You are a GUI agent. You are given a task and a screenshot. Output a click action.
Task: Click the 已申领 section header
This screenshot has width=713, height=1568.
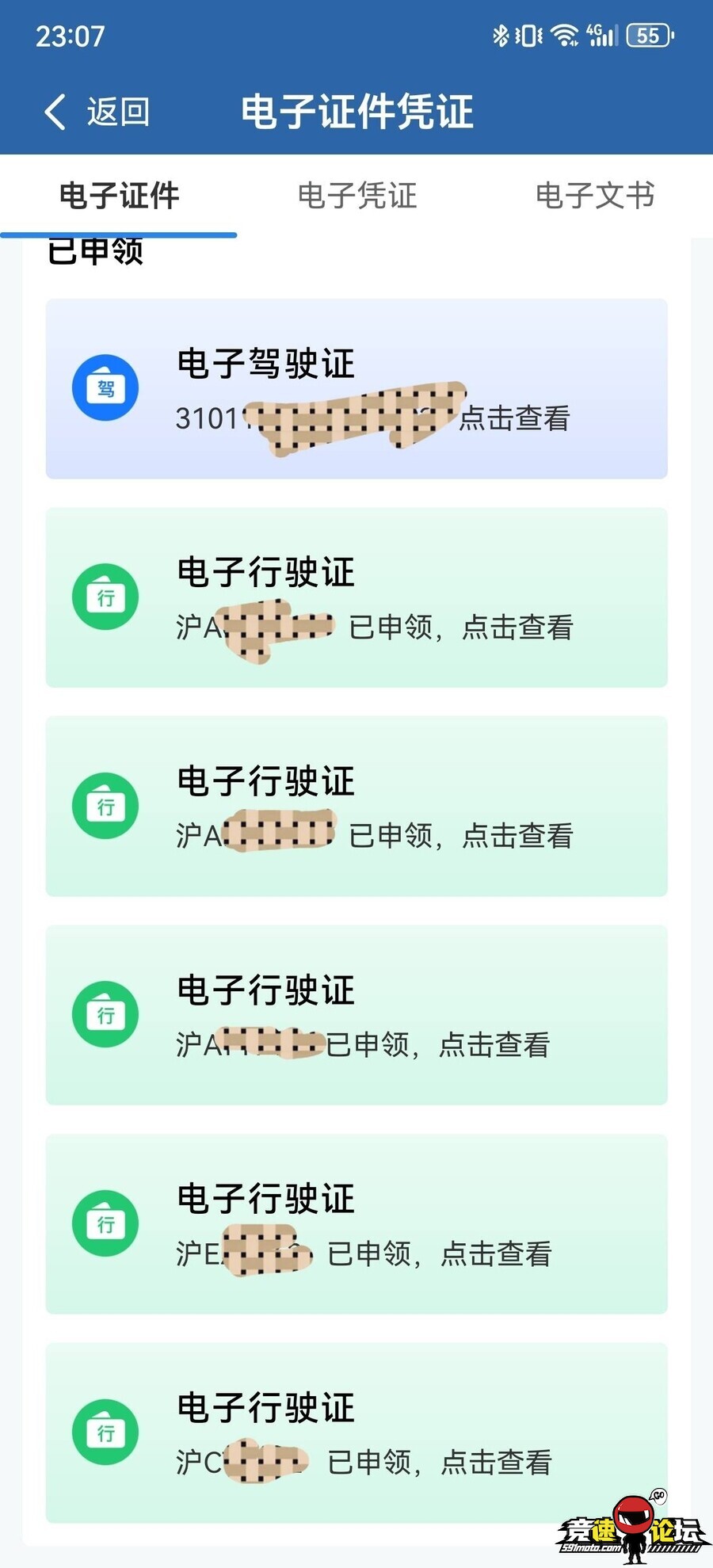click(97, 251)
